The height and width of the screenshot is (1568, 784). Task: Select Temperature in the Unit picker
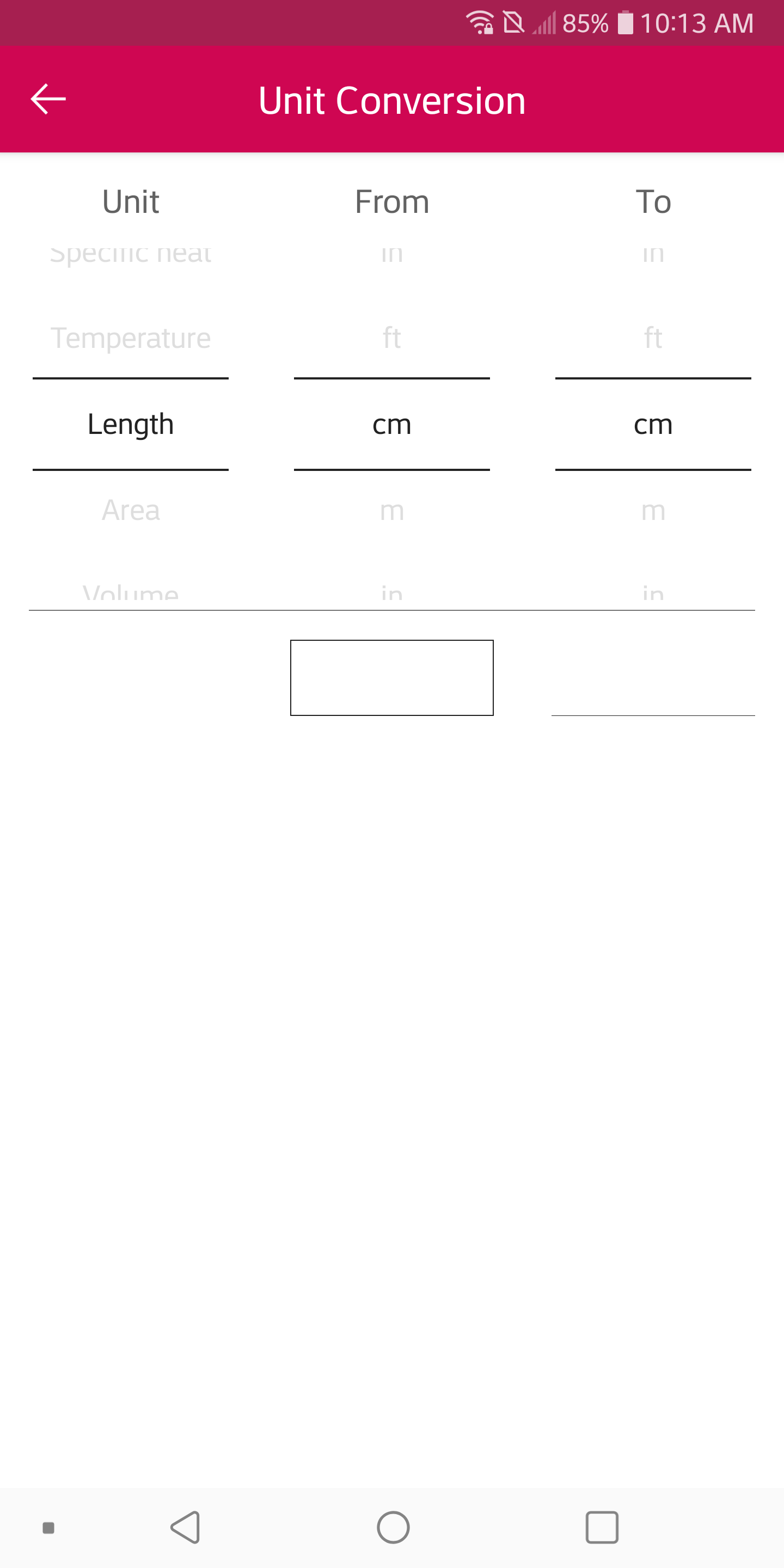tap(130, 338)
